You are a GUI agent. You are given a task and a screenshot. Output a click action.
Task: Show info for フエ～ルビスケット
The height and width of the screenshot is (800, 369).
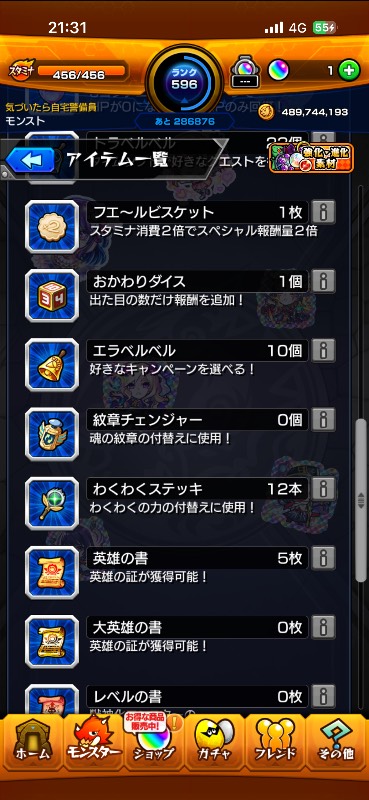point(323,211)
